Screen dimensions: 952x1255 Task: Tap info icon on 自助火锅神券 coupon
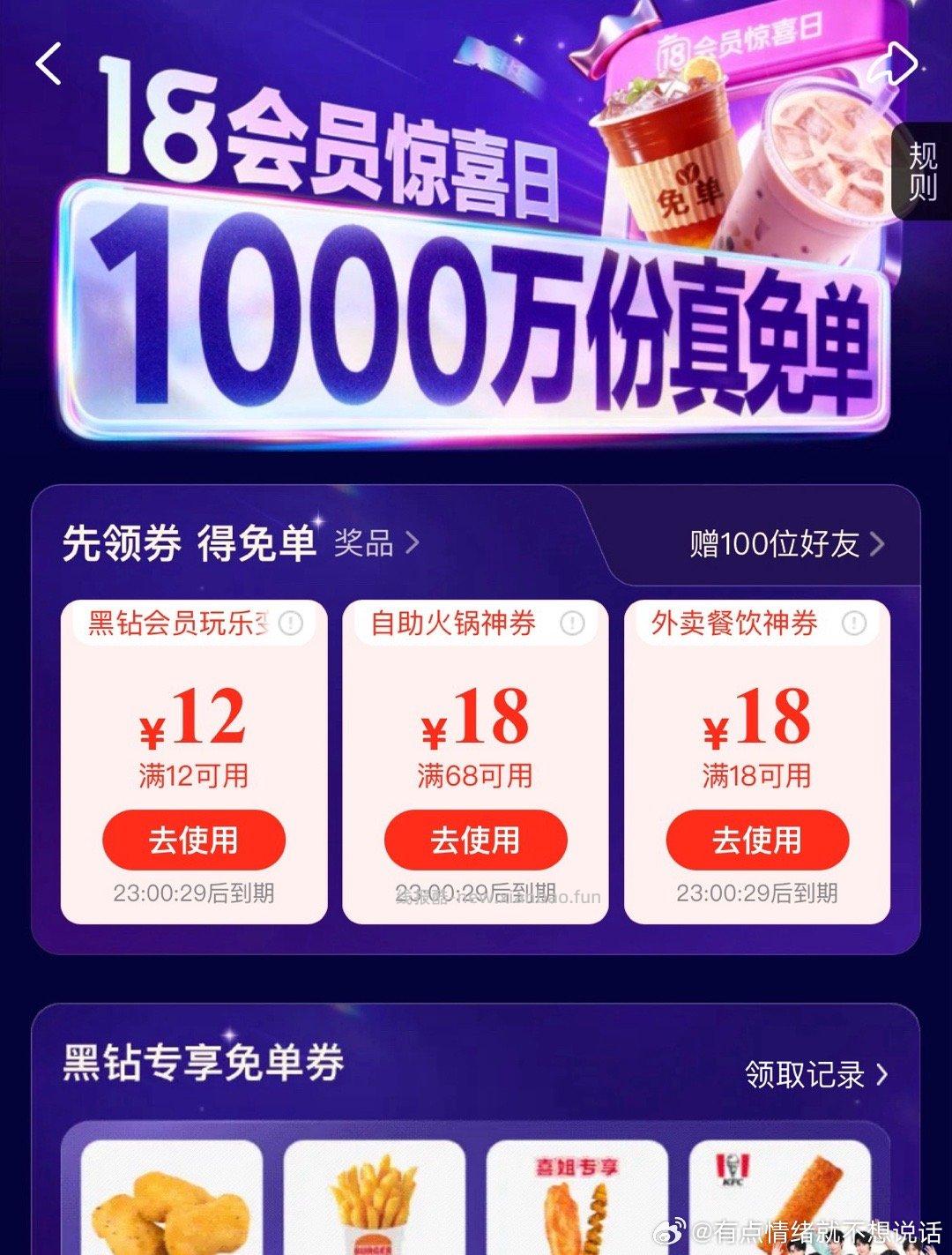[x=571, y=623]
